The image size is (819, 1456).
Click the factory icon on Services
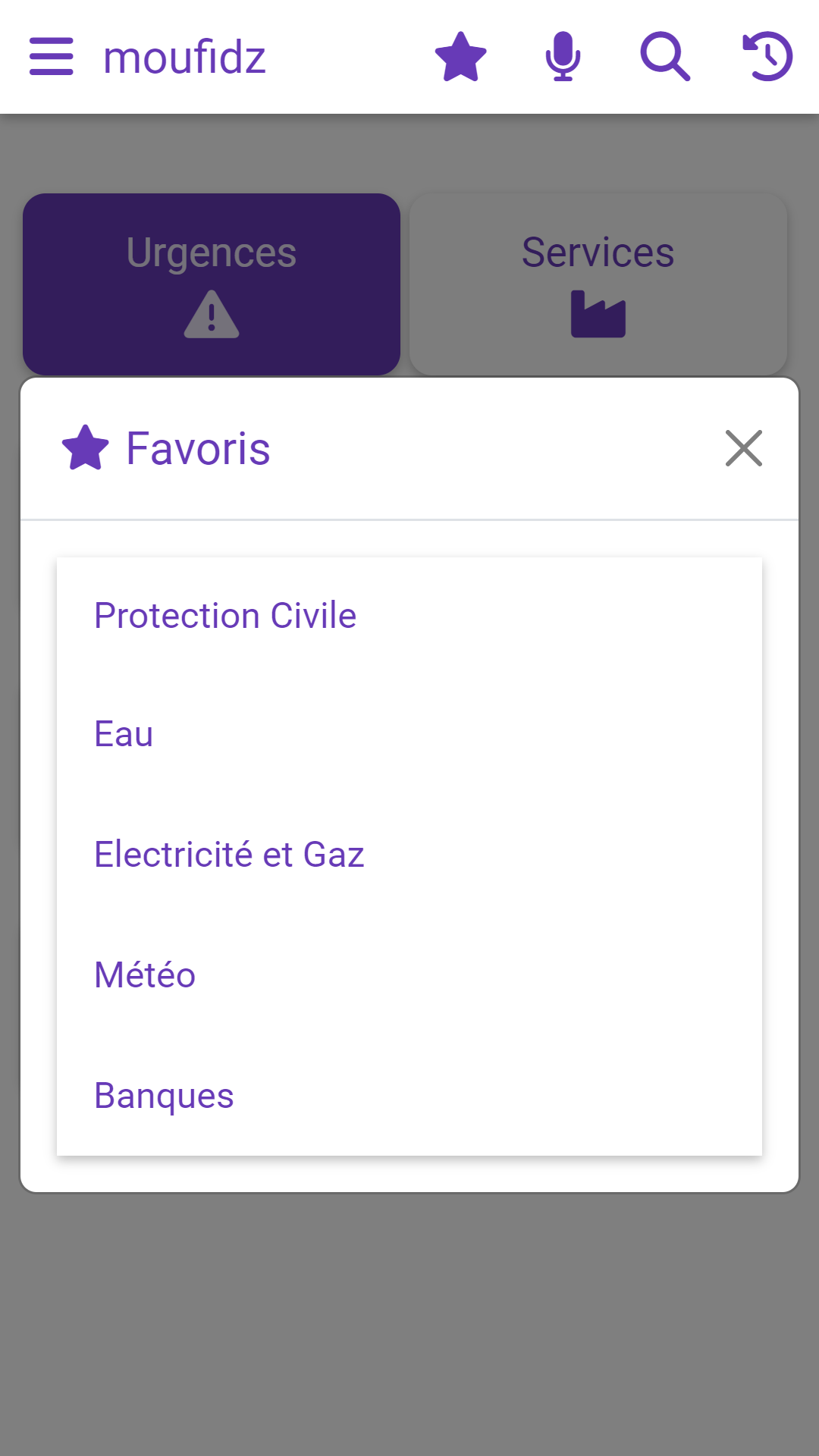click(598, 311)
